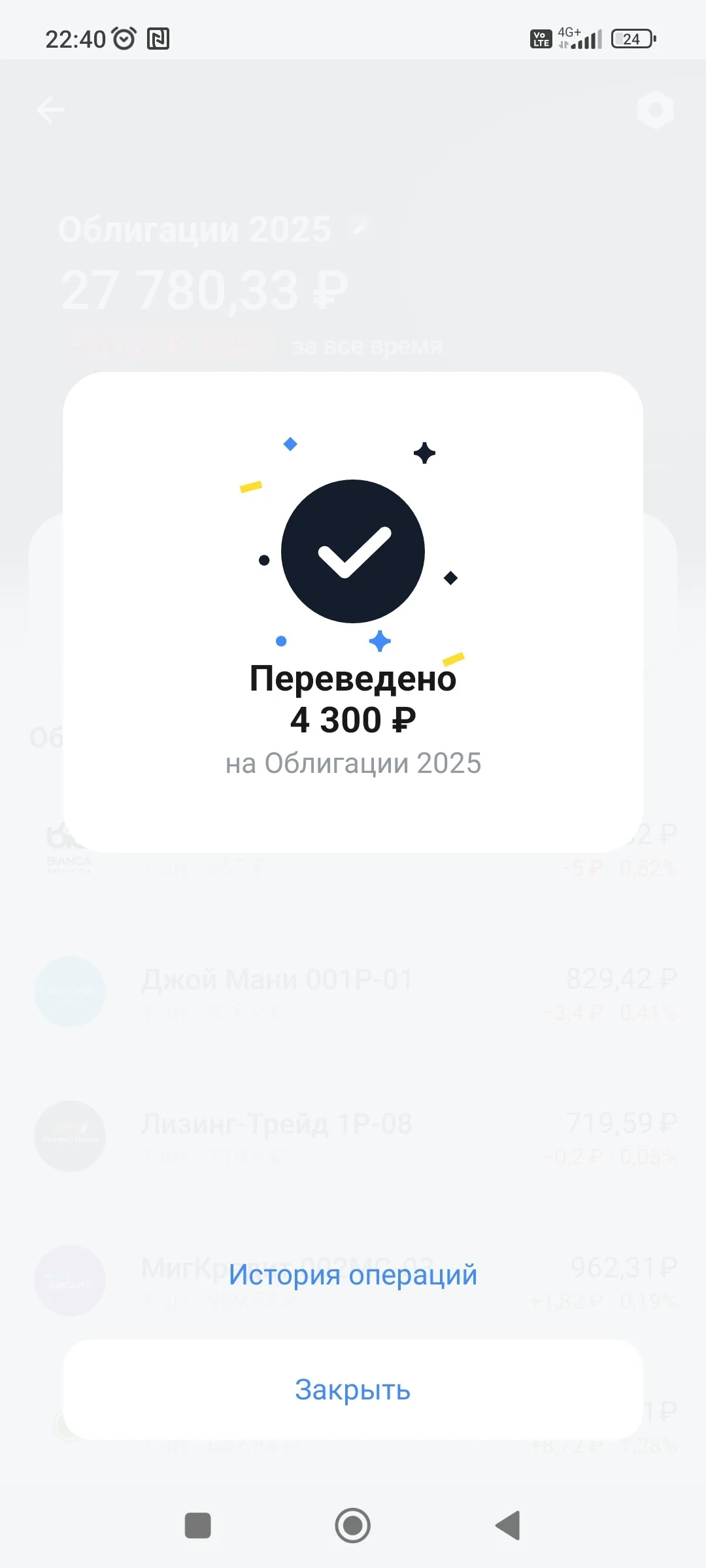Close the transfer confirmation with Закрыть

pos(353,1390)
